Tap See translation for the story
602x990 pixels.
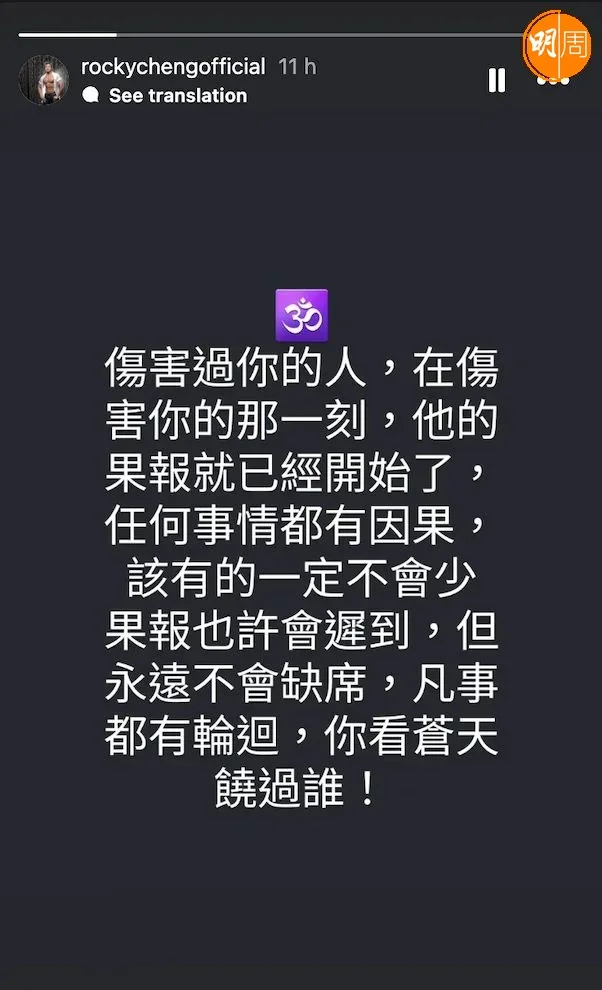coord(177,96)
